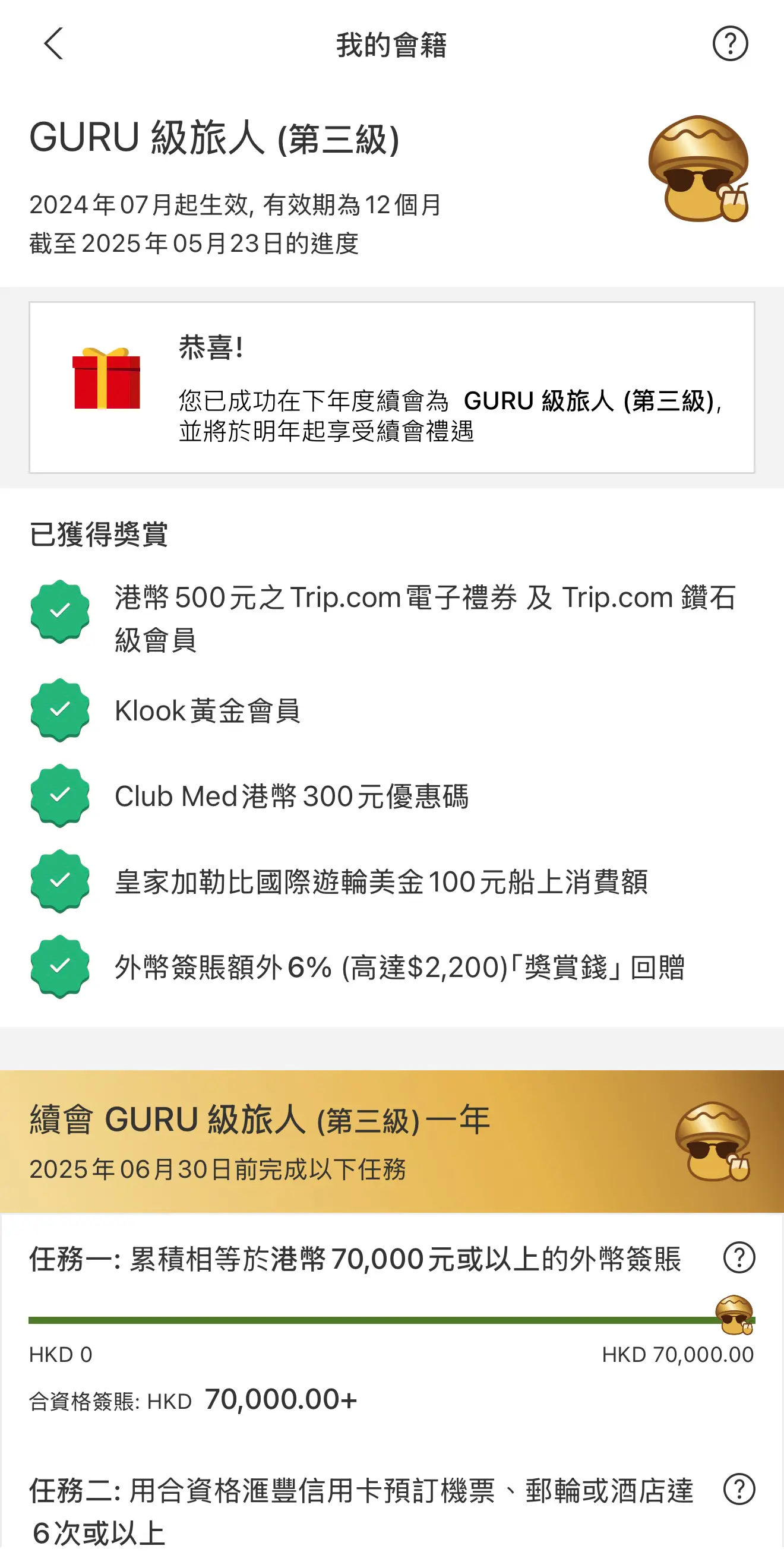Go back from the 我的會籍 page
Screen dimensions: 784x1568
click(53, 44)
